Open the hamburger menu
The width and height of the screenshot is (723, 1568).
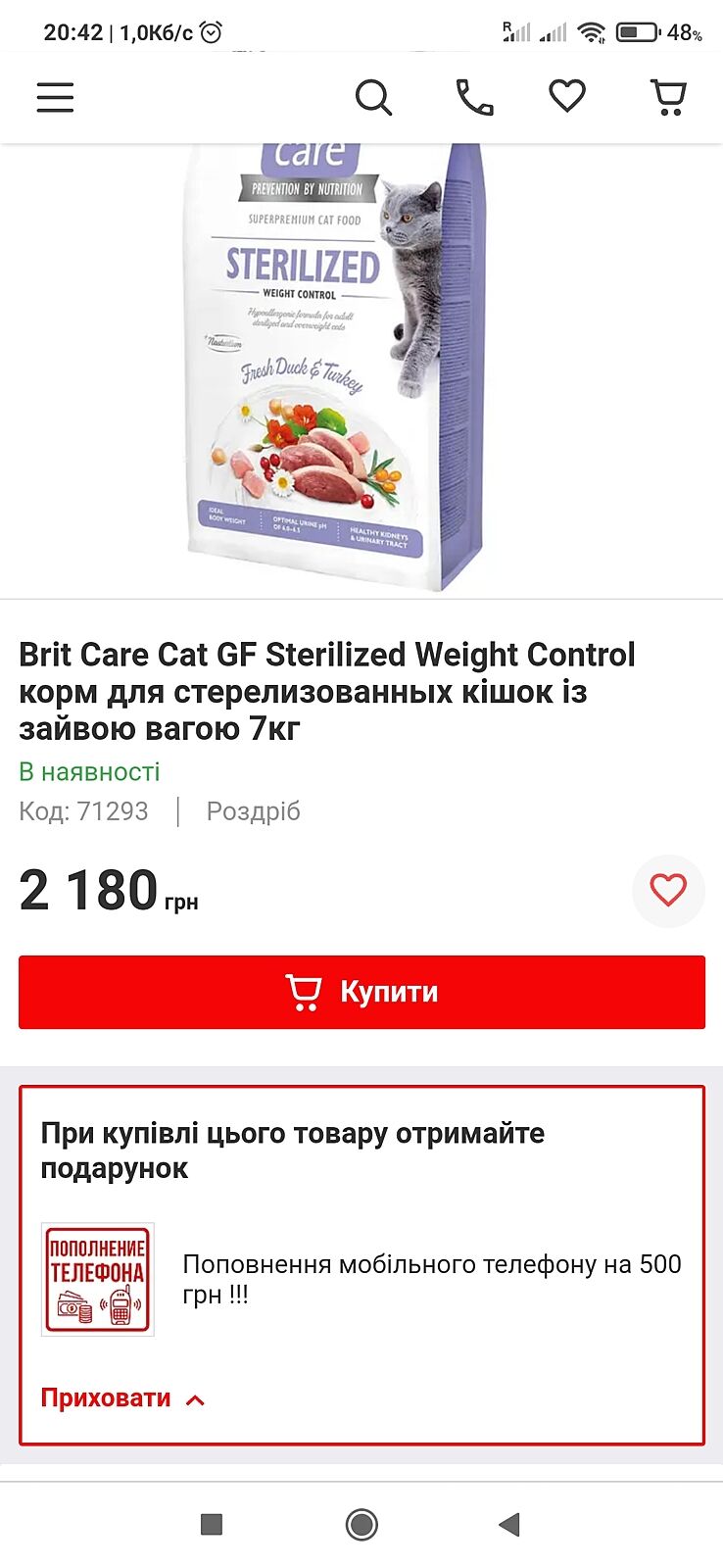point(55,97)
